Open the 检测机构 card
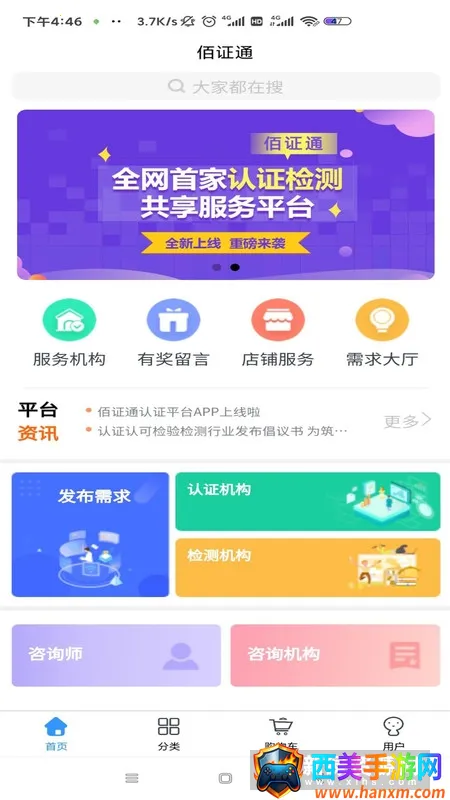This screenshot has width=450, height=800. click(308, 567)
